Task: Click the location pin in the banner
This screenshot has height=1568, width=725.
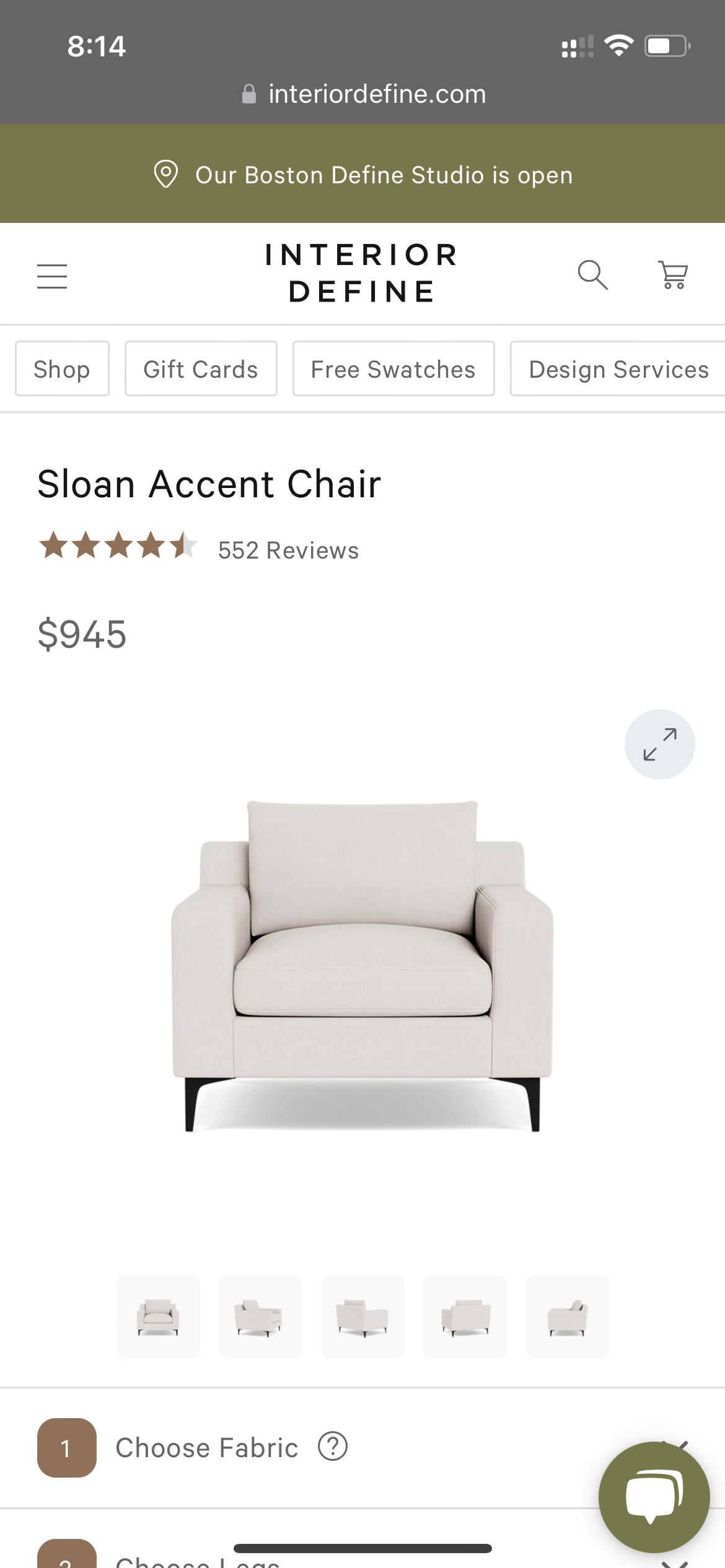Action: [166, 175]
